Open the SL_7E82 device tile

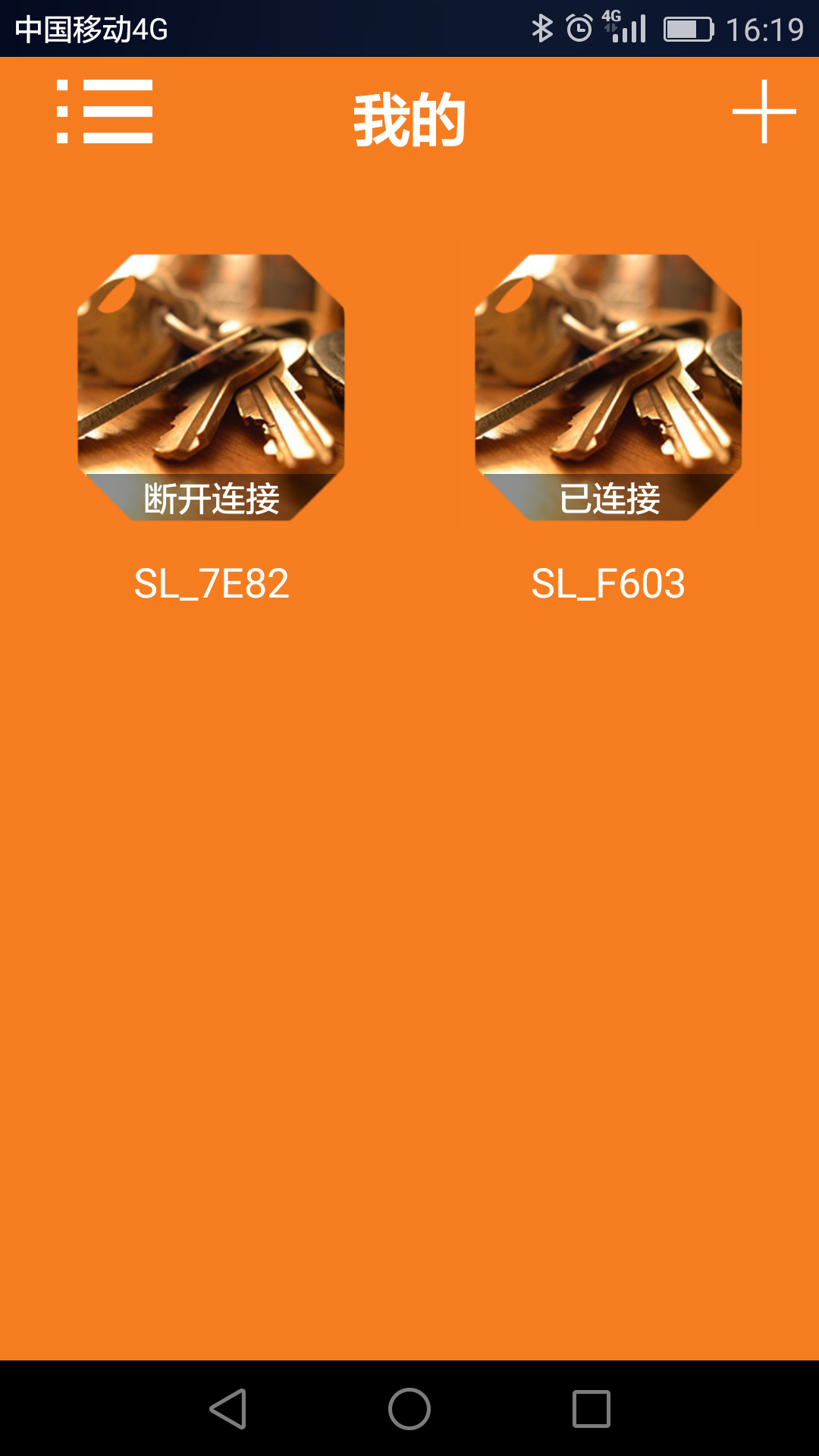pos(211,388)
